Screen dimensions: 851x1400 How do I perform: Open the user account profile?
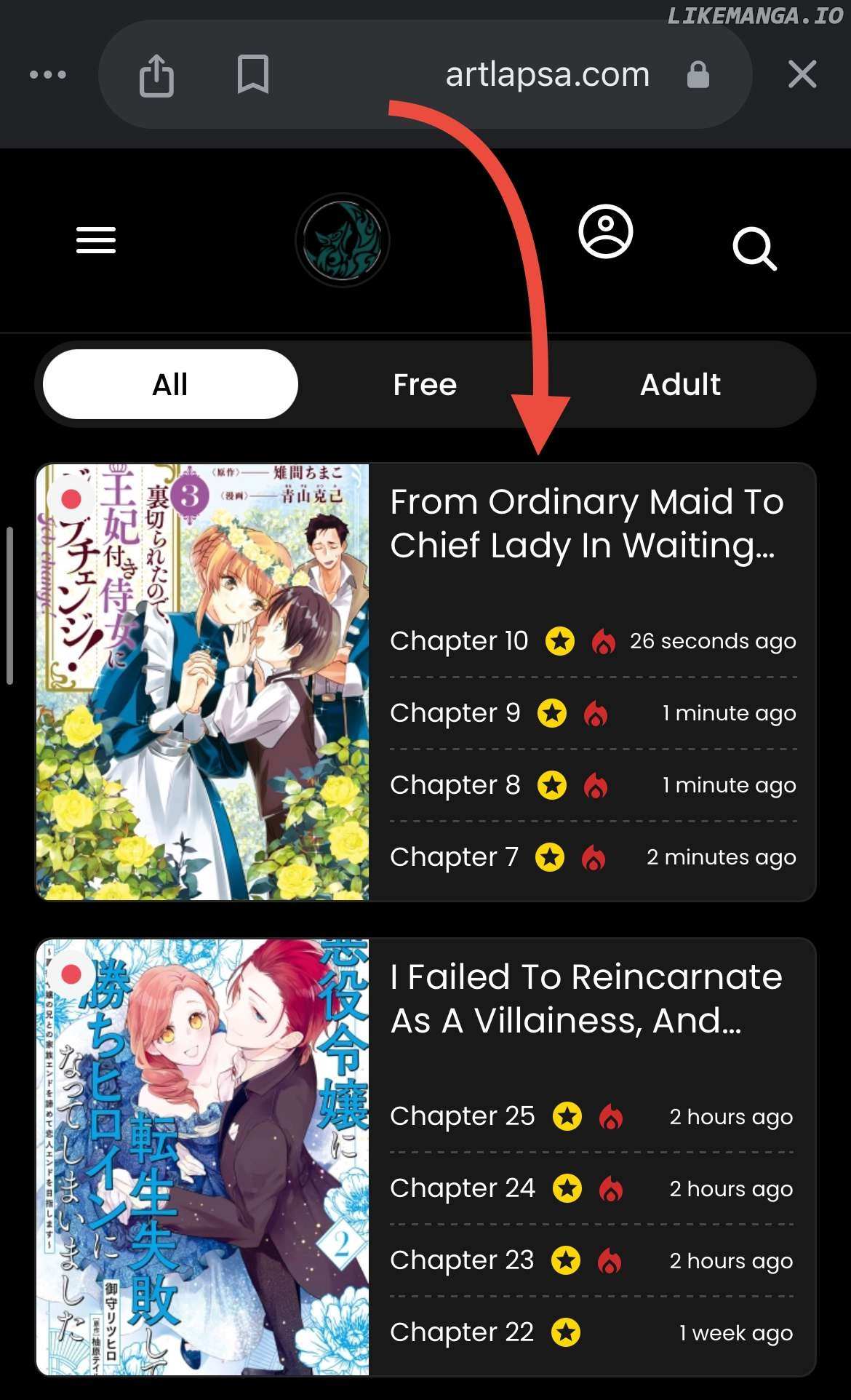pyautogui.click(x=605, y=232)
